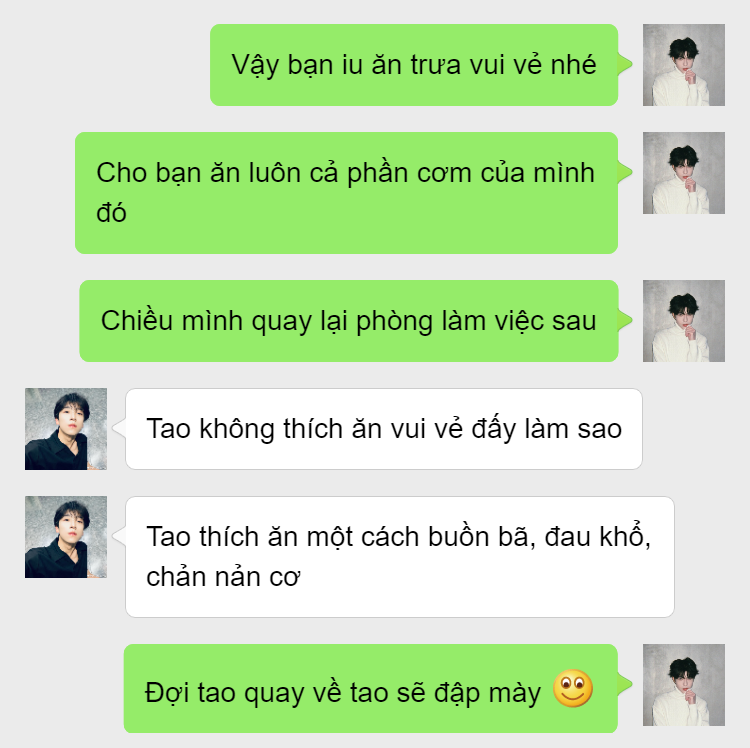Open sender's avatar beside "Vậy bạn iu ăn trưa"
Viewport: 750px width, 748px height.
[683, 65]
